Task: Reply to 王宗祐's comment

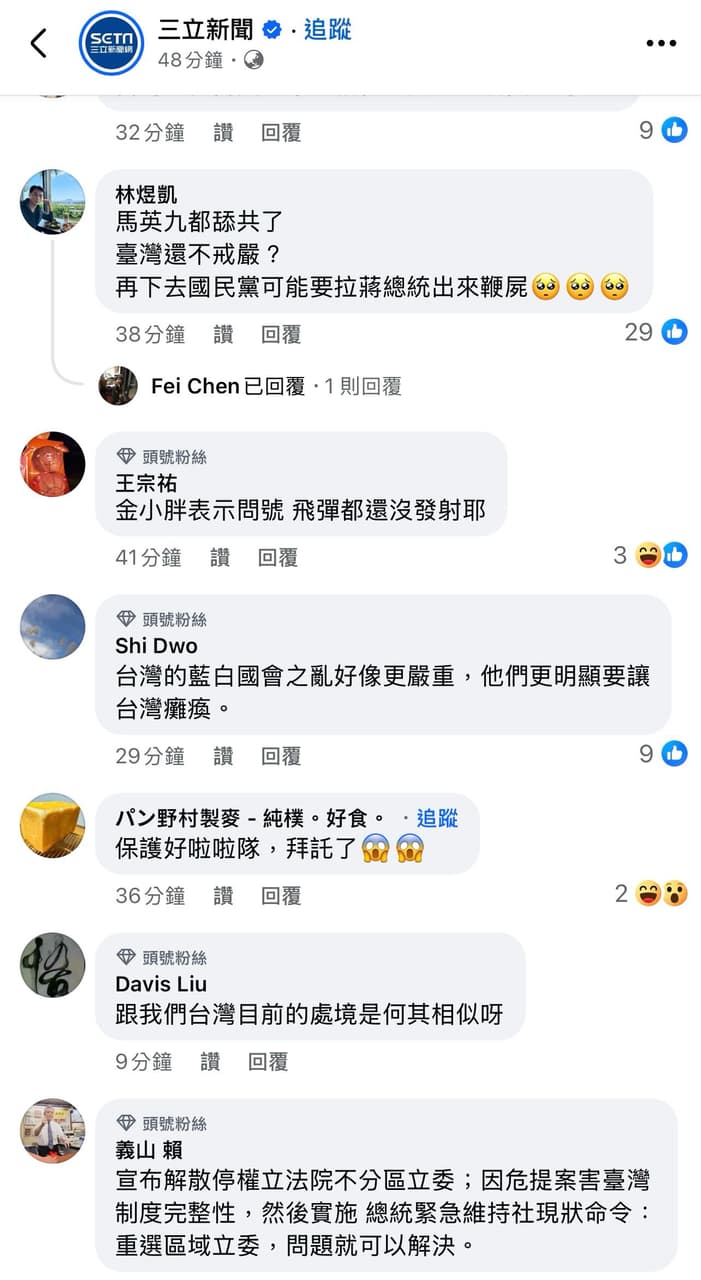Action: coord(278,557)
